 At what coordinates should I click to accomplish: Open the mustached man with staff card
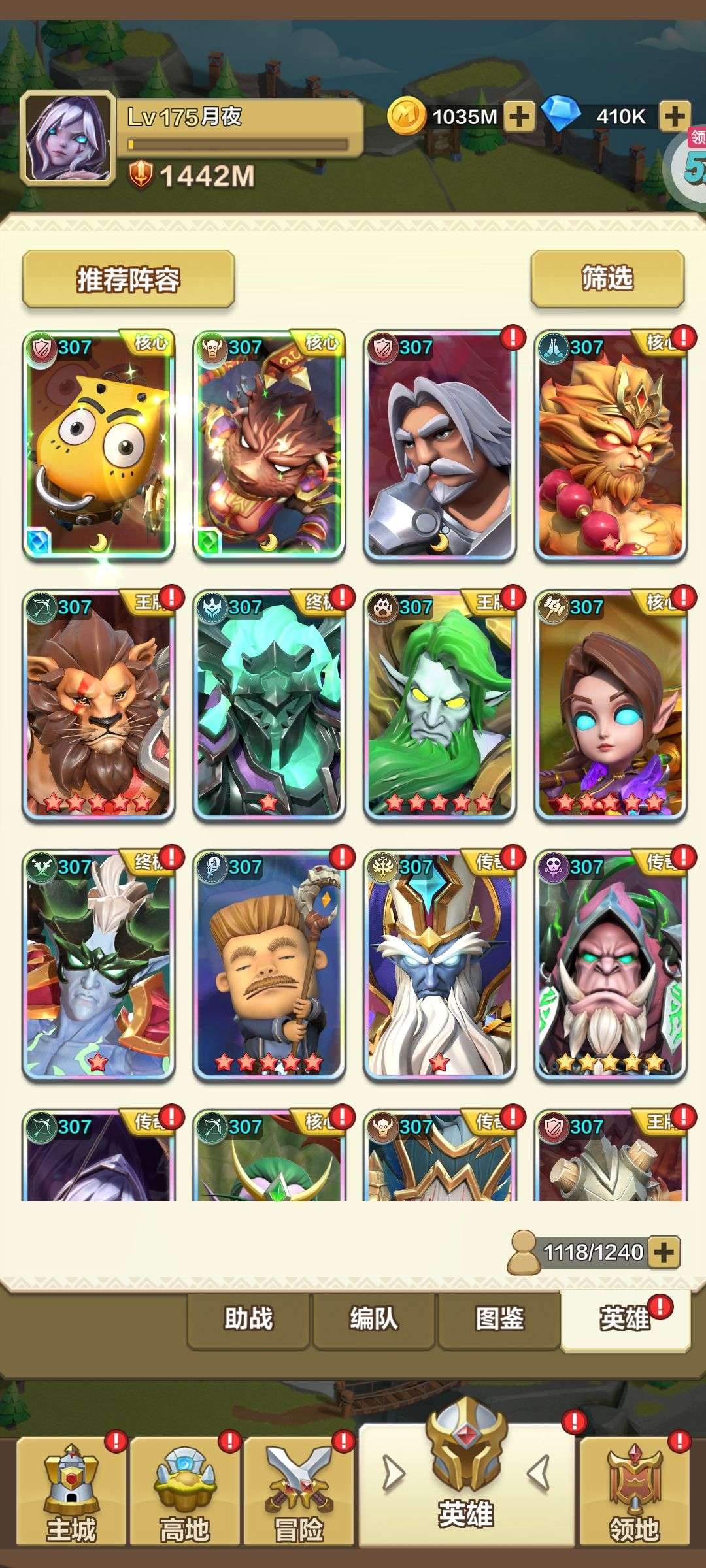(269, 965)
